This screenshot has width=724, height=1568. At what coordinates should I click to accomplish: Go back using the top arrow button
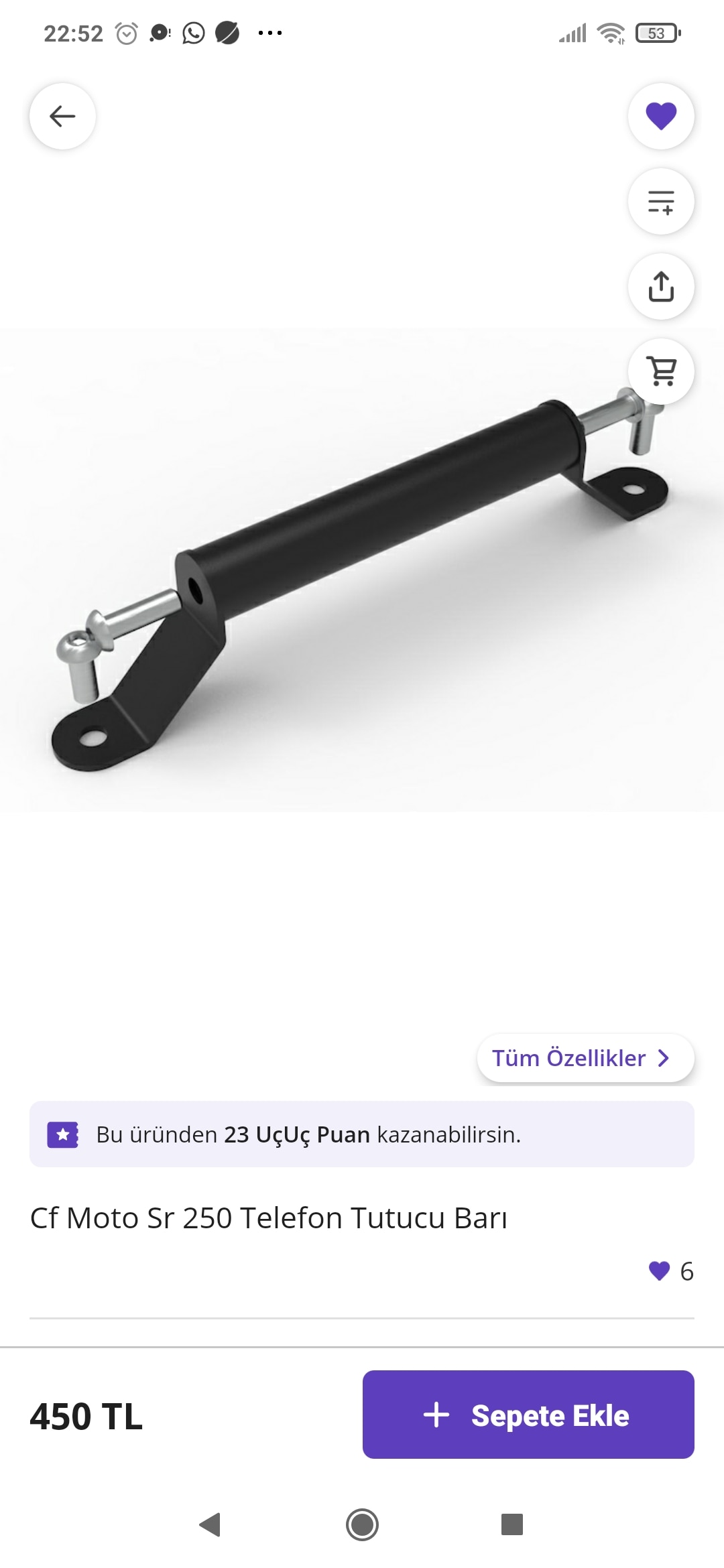click(x=62, y=116)
